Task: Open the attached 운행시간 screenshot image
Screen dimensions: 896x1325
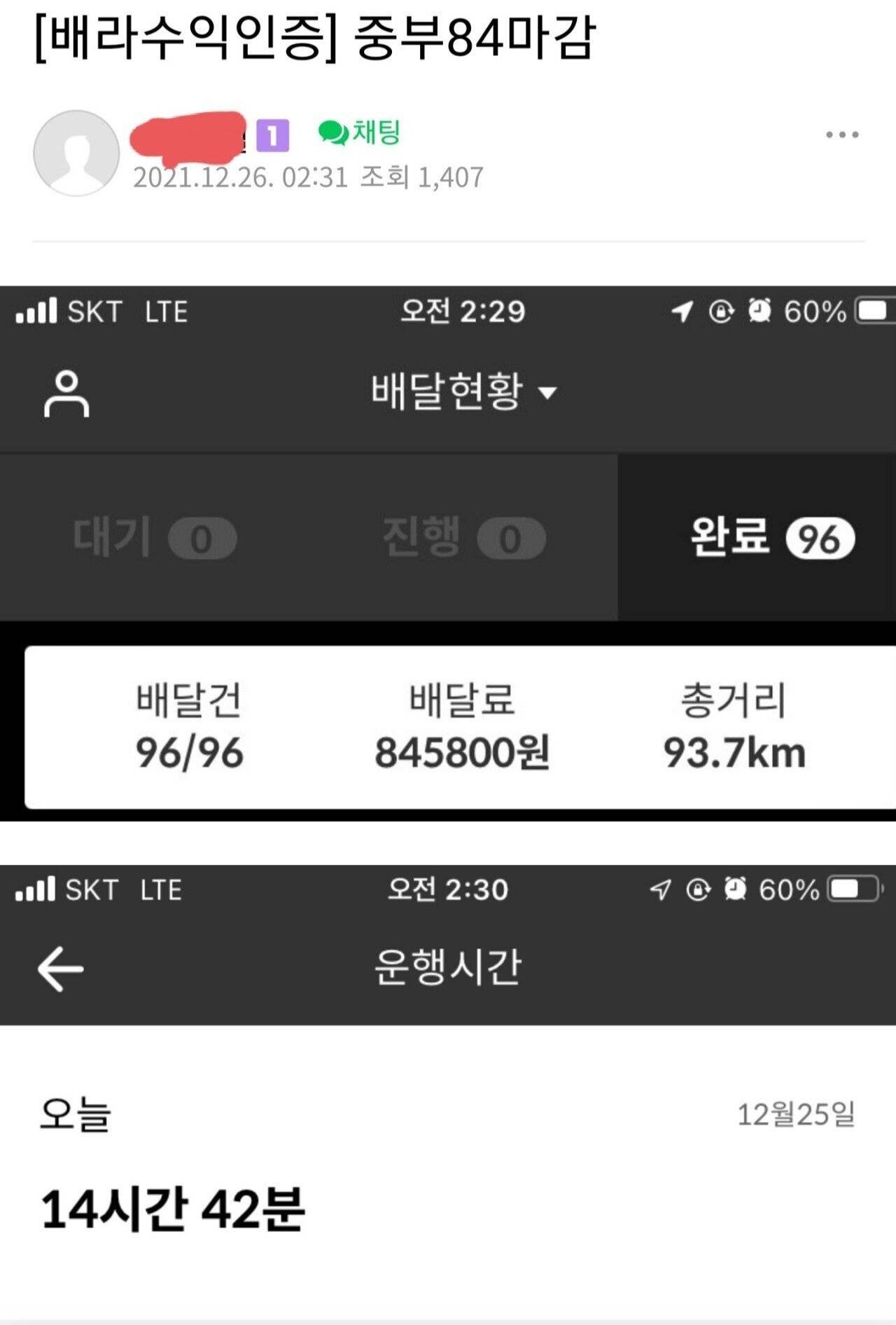Action: 448,1092
